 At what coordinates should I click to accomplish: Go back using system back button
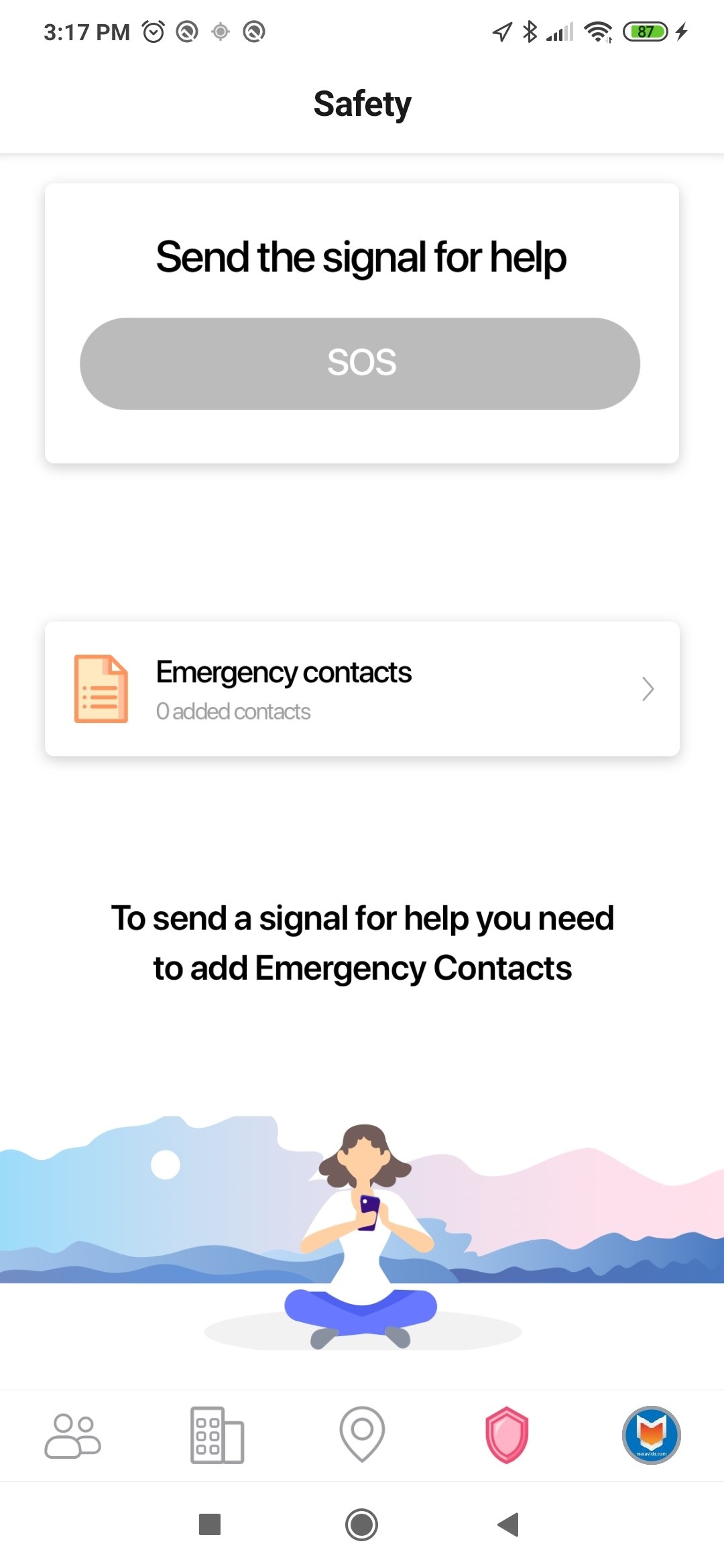tap(509, 1524)
